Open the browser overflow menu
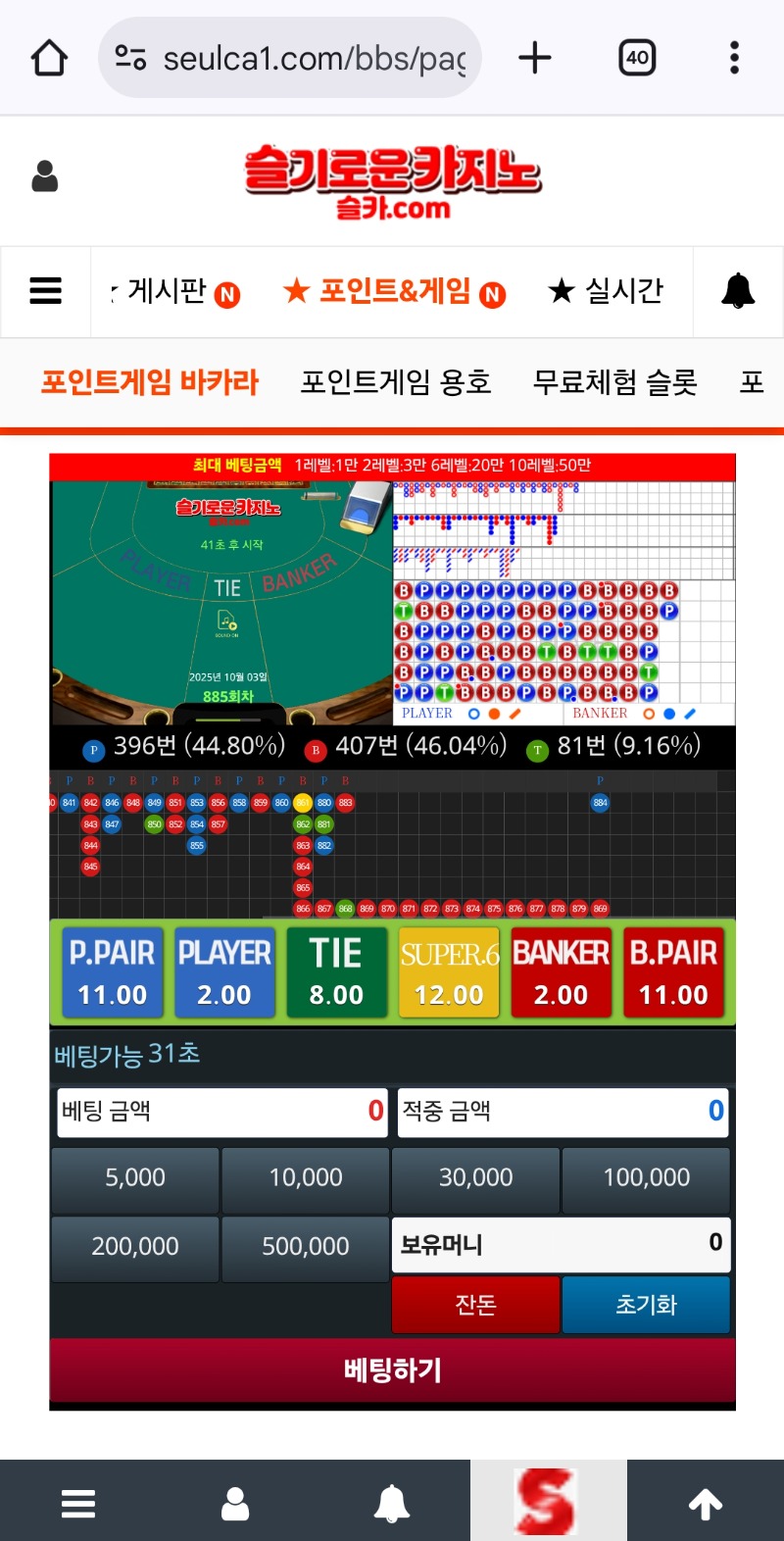The width and height of the screenshot is (784, 1541). pyautogui.click(x=734, y=58)
